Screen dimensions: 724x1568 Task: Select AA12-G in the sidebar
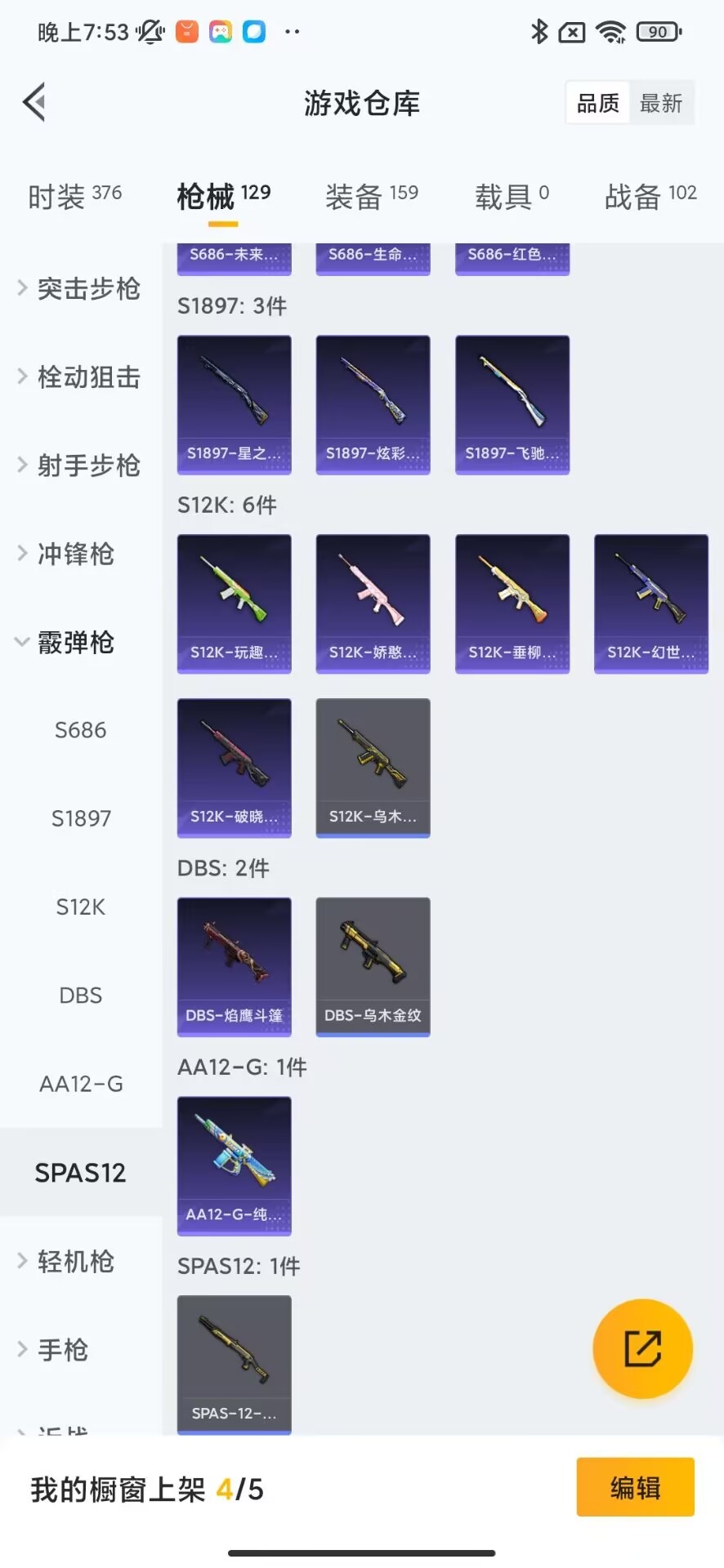(x=81, y=1084)
